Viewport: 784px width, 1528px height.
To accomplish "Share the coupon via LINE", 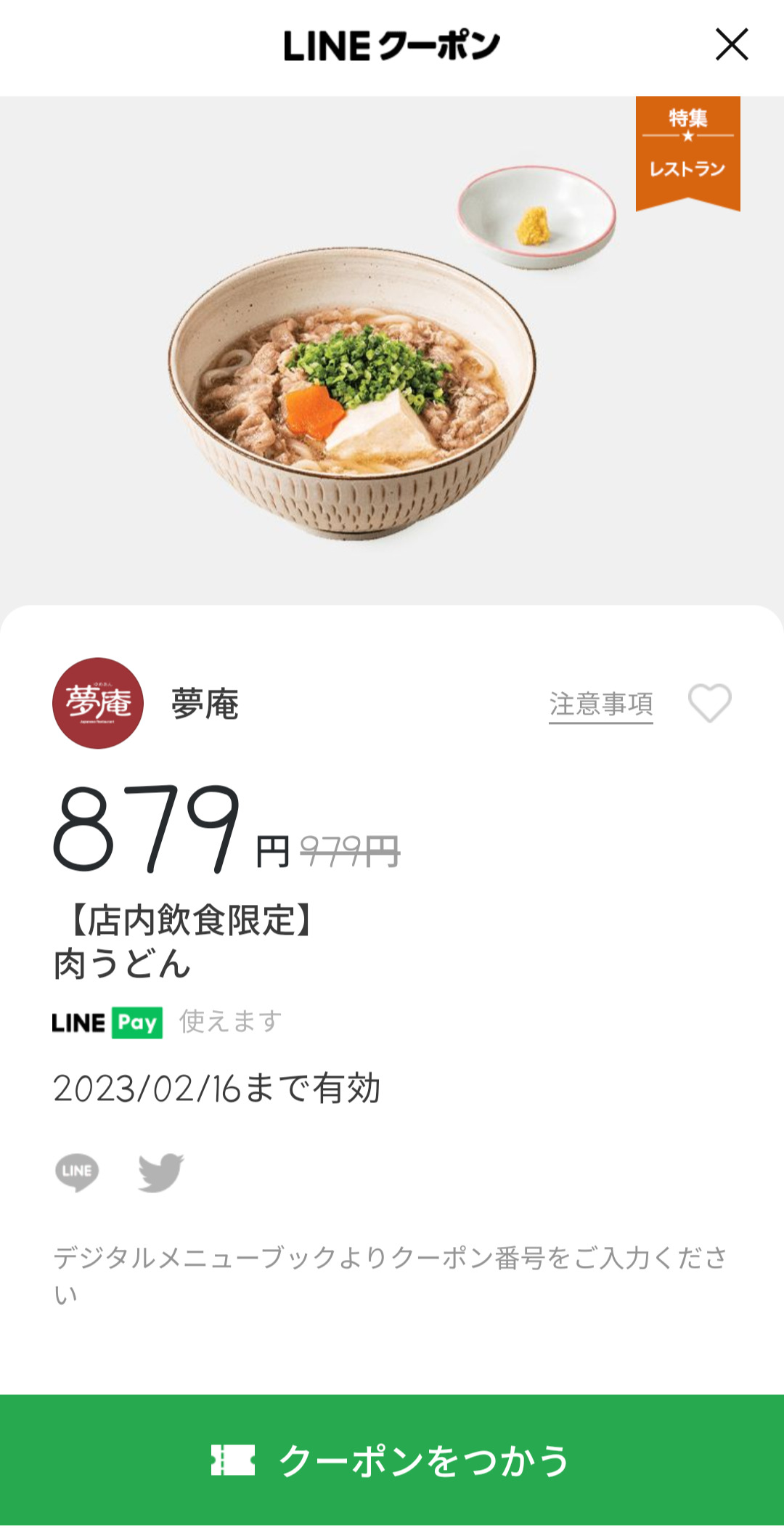I will (77, 1172).
